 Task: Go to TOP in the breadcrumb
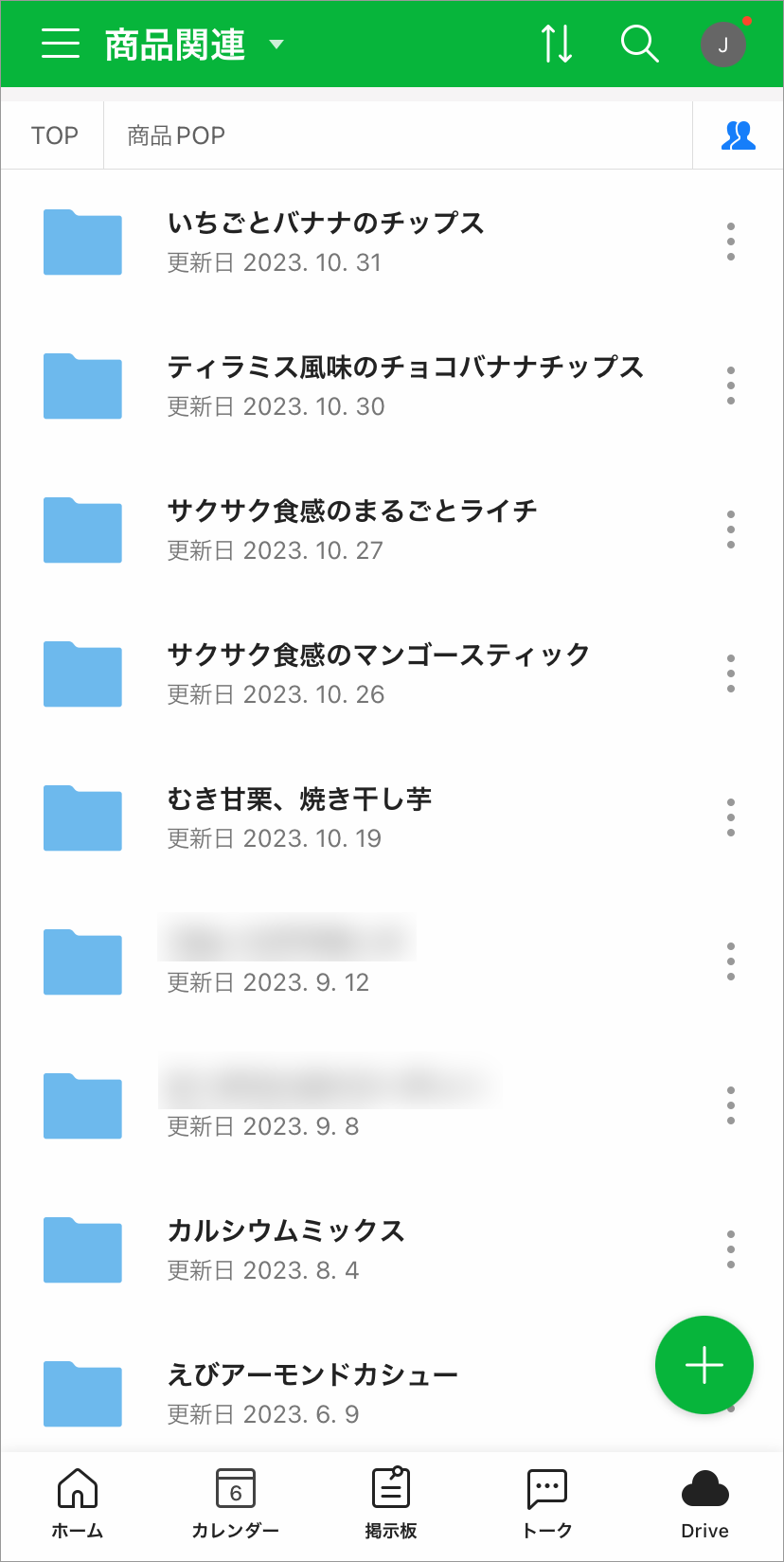[x=54, y=135]
